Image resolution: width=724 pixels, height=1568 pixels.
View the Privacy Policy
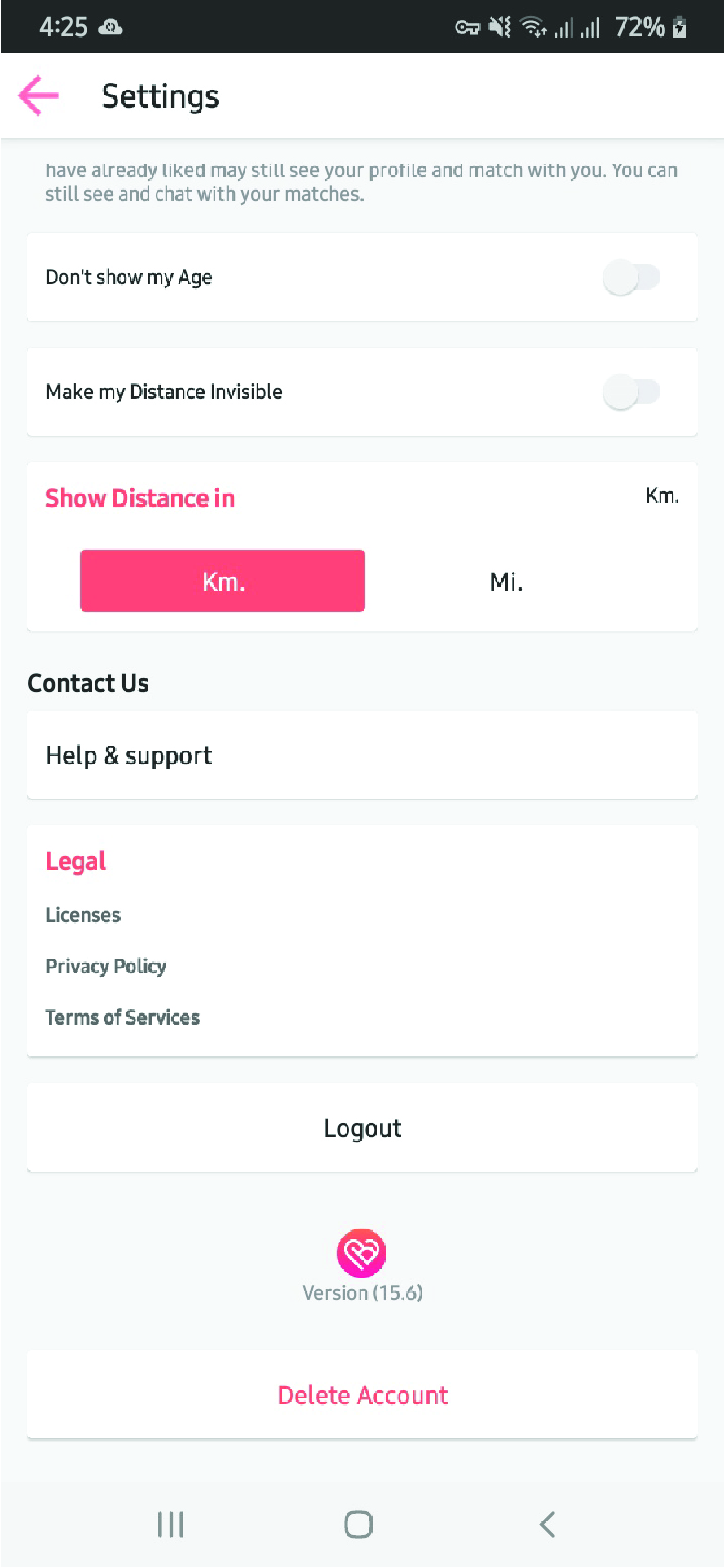[x=106, y=966]
